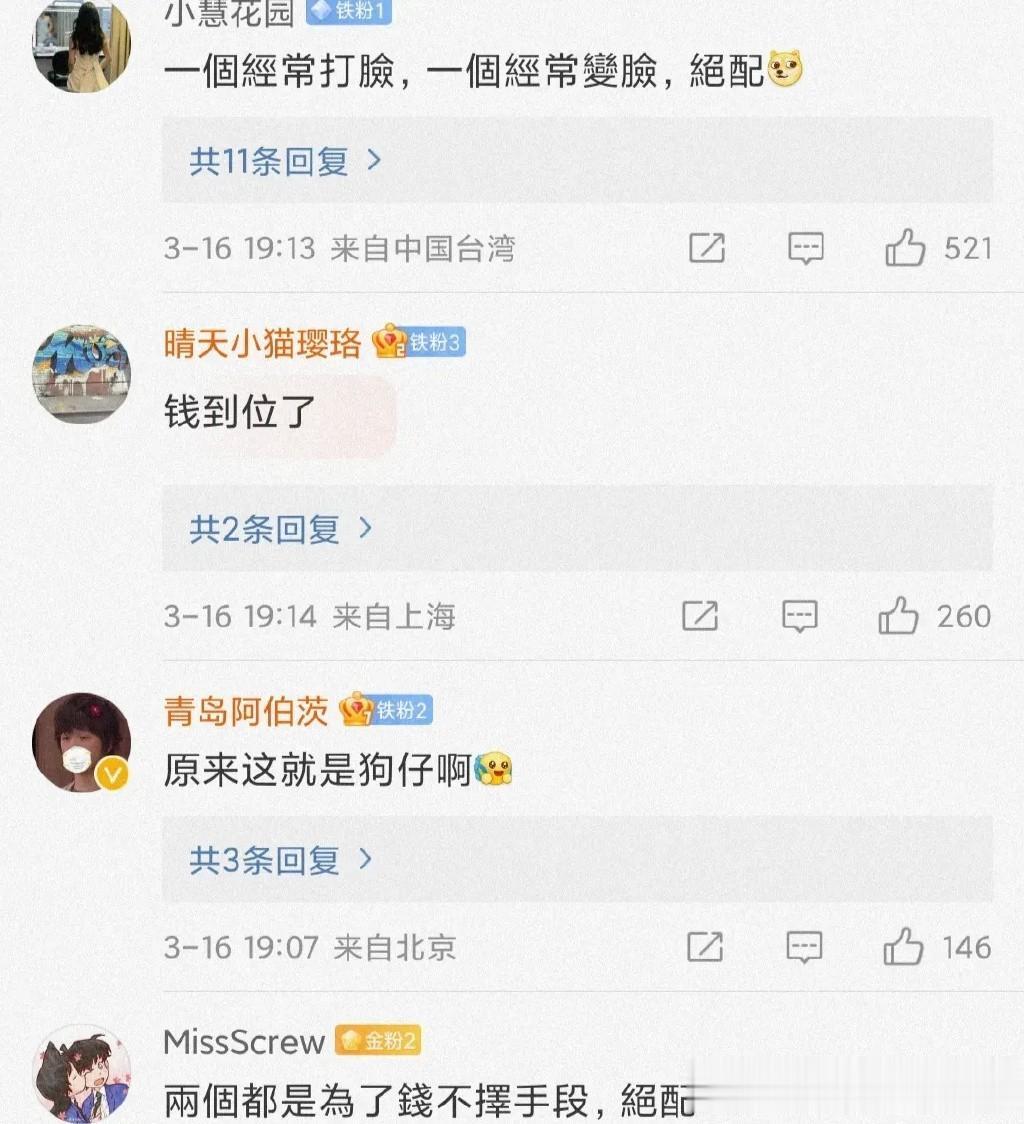
Task: Like 晴天小猫璎珞's comment 钱到位了
Action: 898,616
